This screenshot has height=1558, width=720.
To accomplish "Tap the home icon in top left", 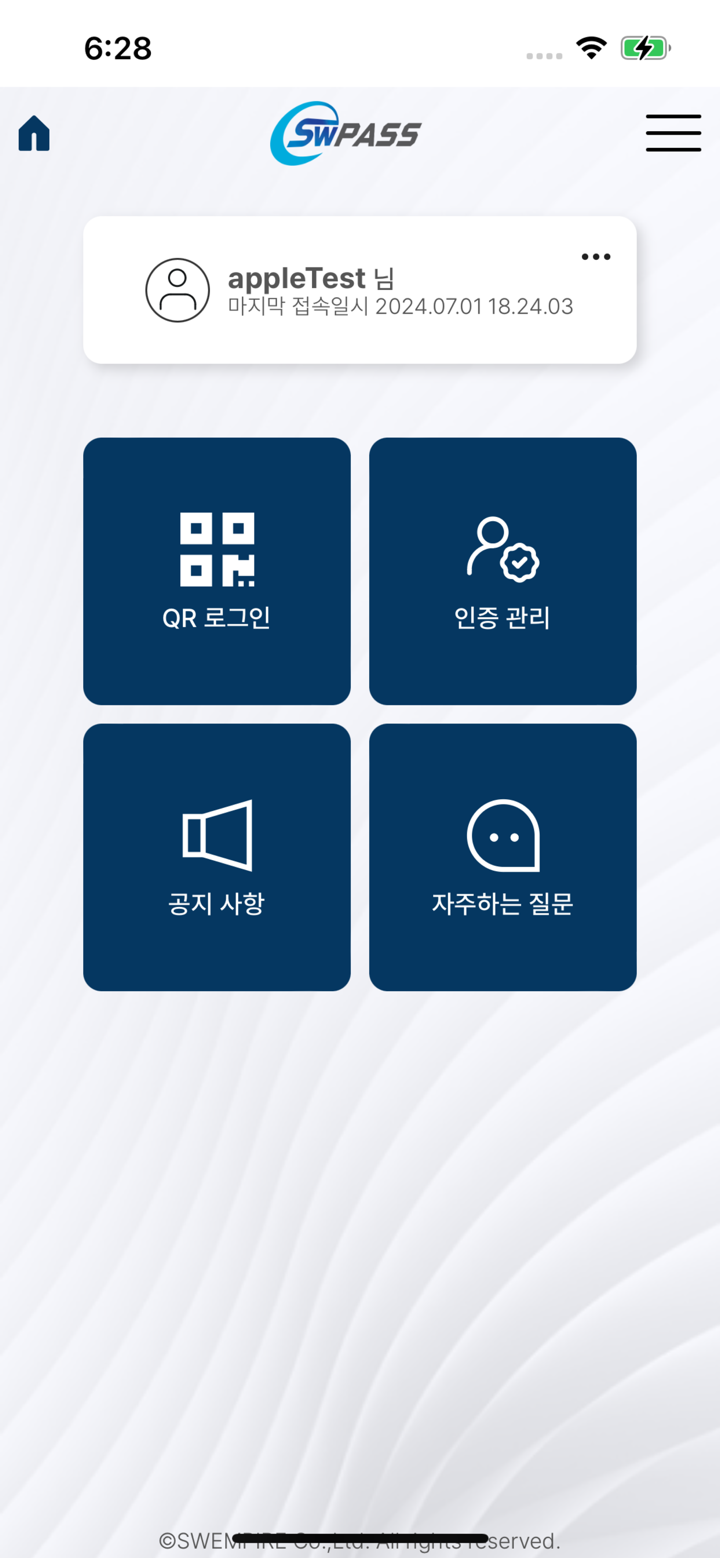I will 33,133.
